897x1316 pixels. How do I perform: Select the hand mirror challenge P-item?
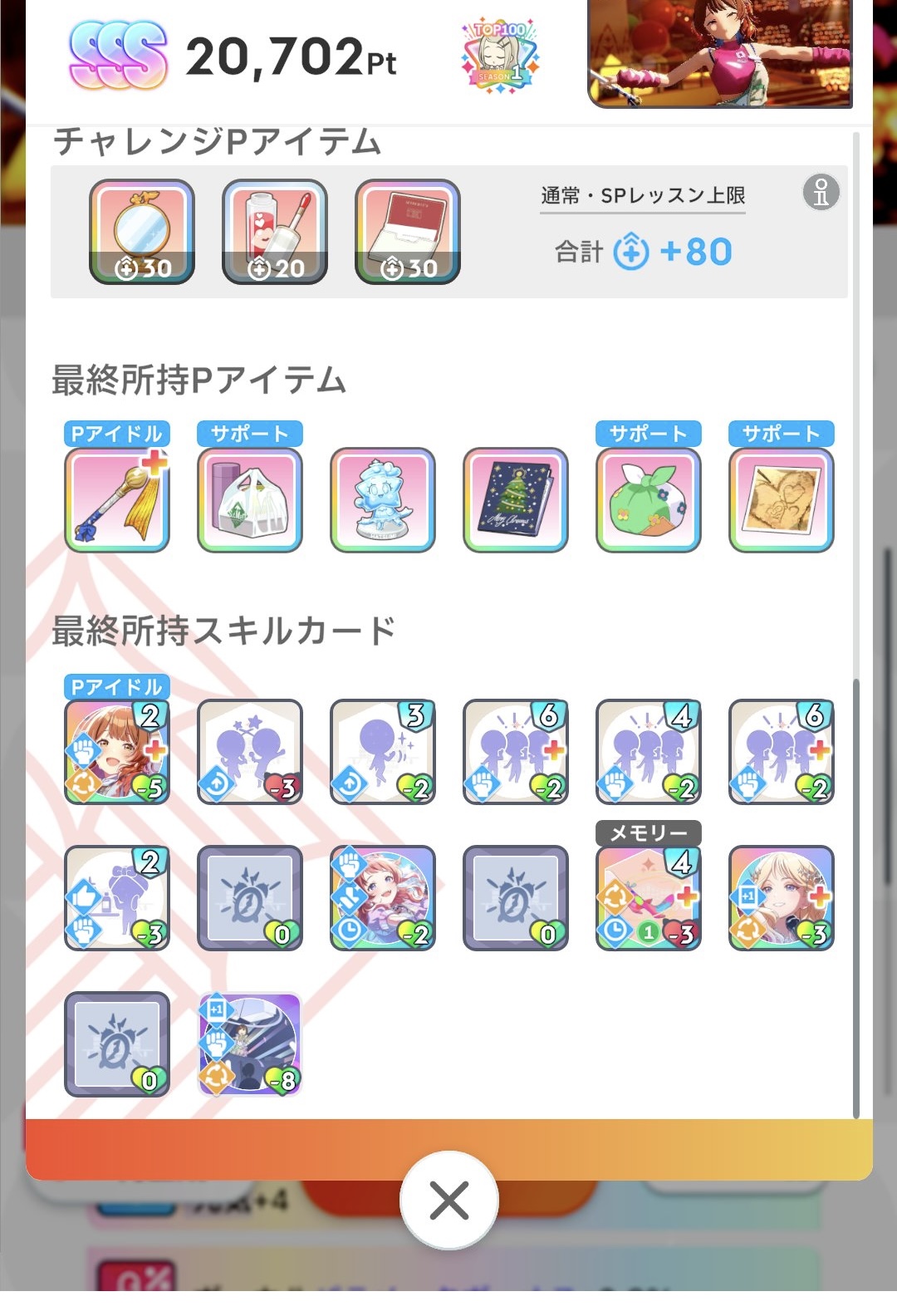pos(142,232)
